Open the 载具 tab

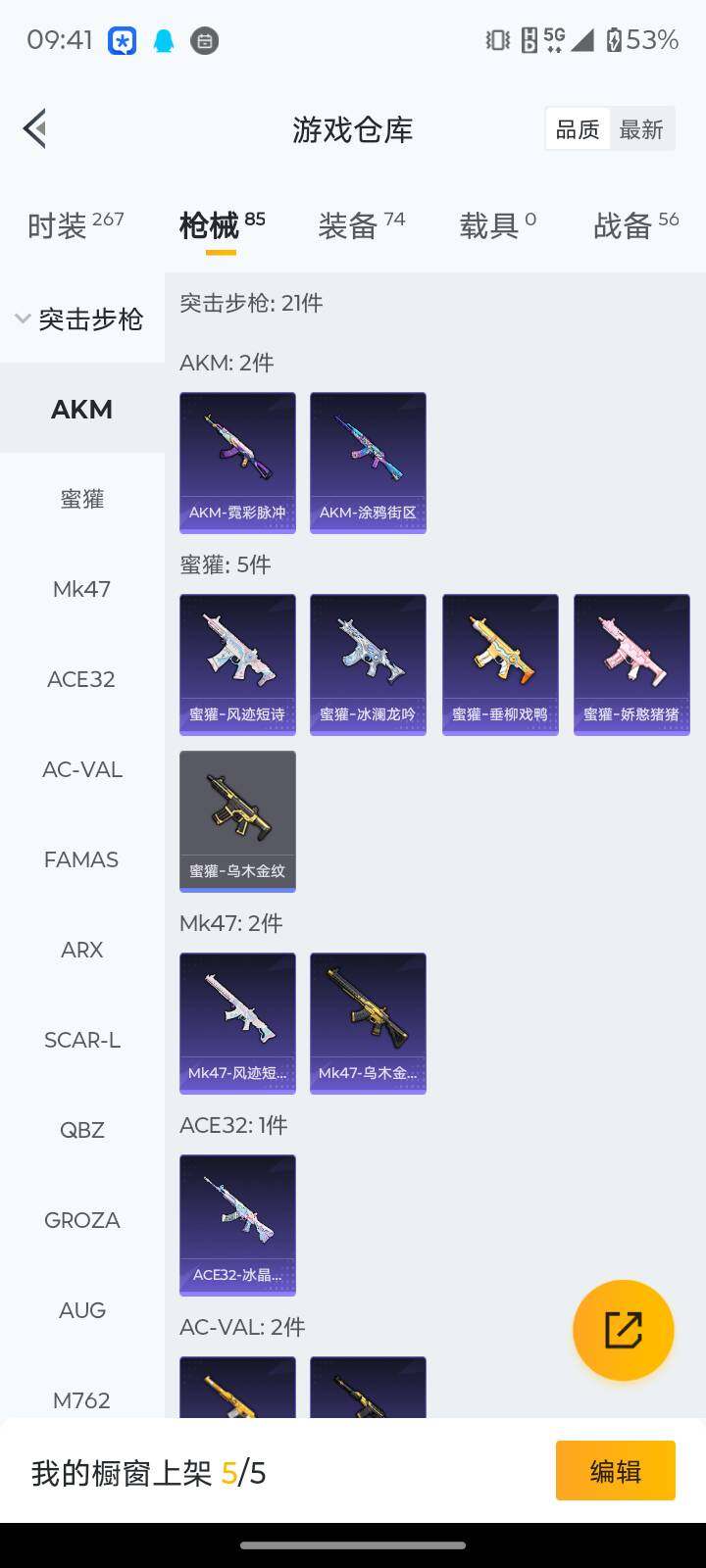497,225
